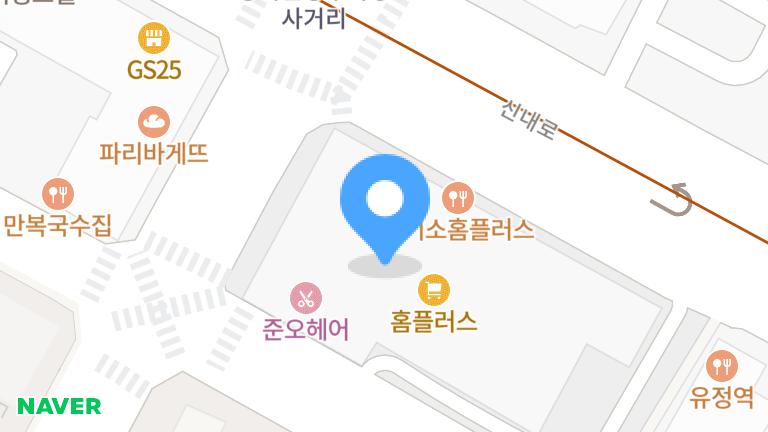Tap the restaurant marker at 소홈플러스
The height and width of the screenshot is (432, 768).
(x=457, y=197)
